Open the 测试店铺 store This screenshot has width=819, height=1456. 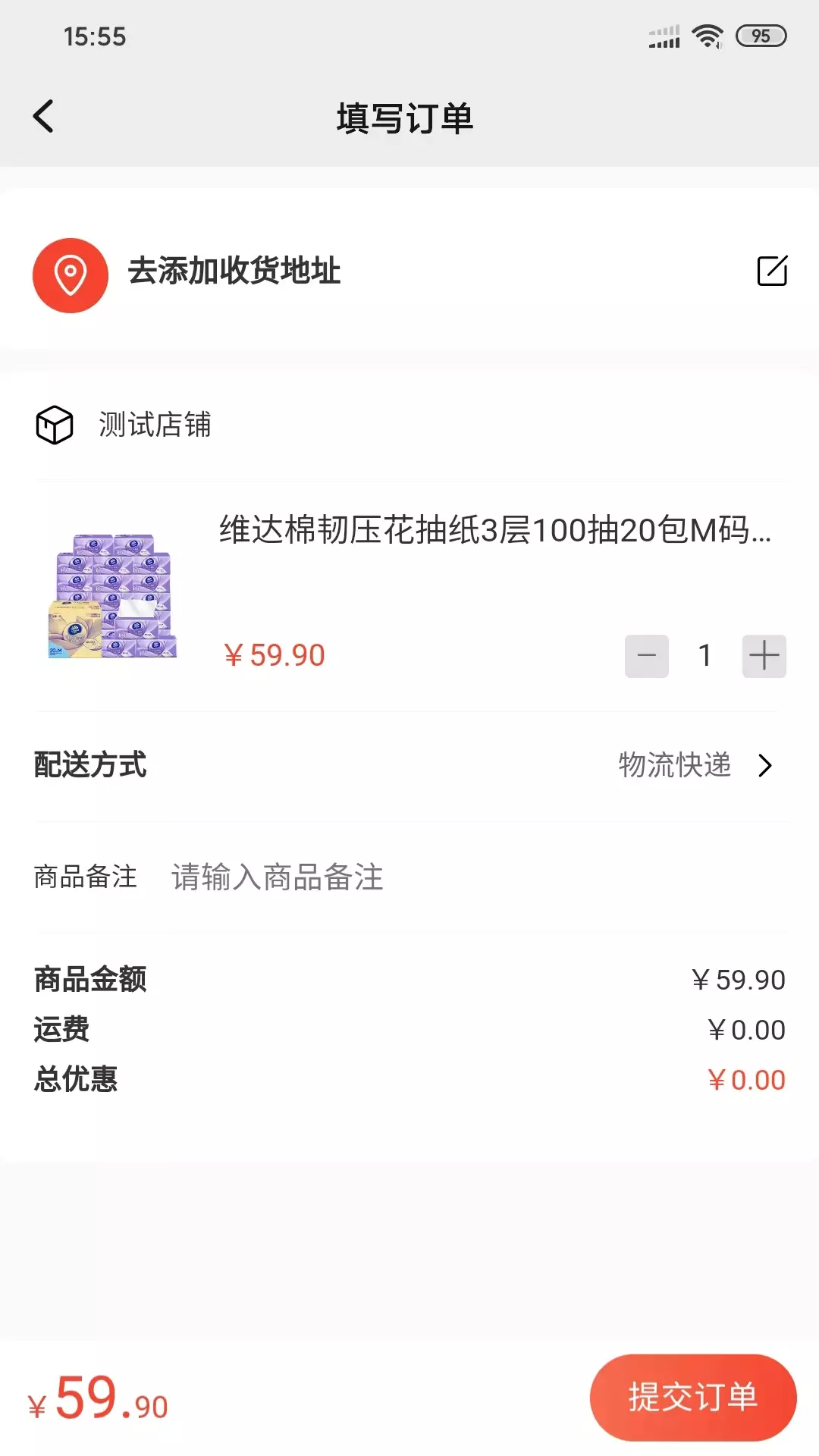(155, 425)
